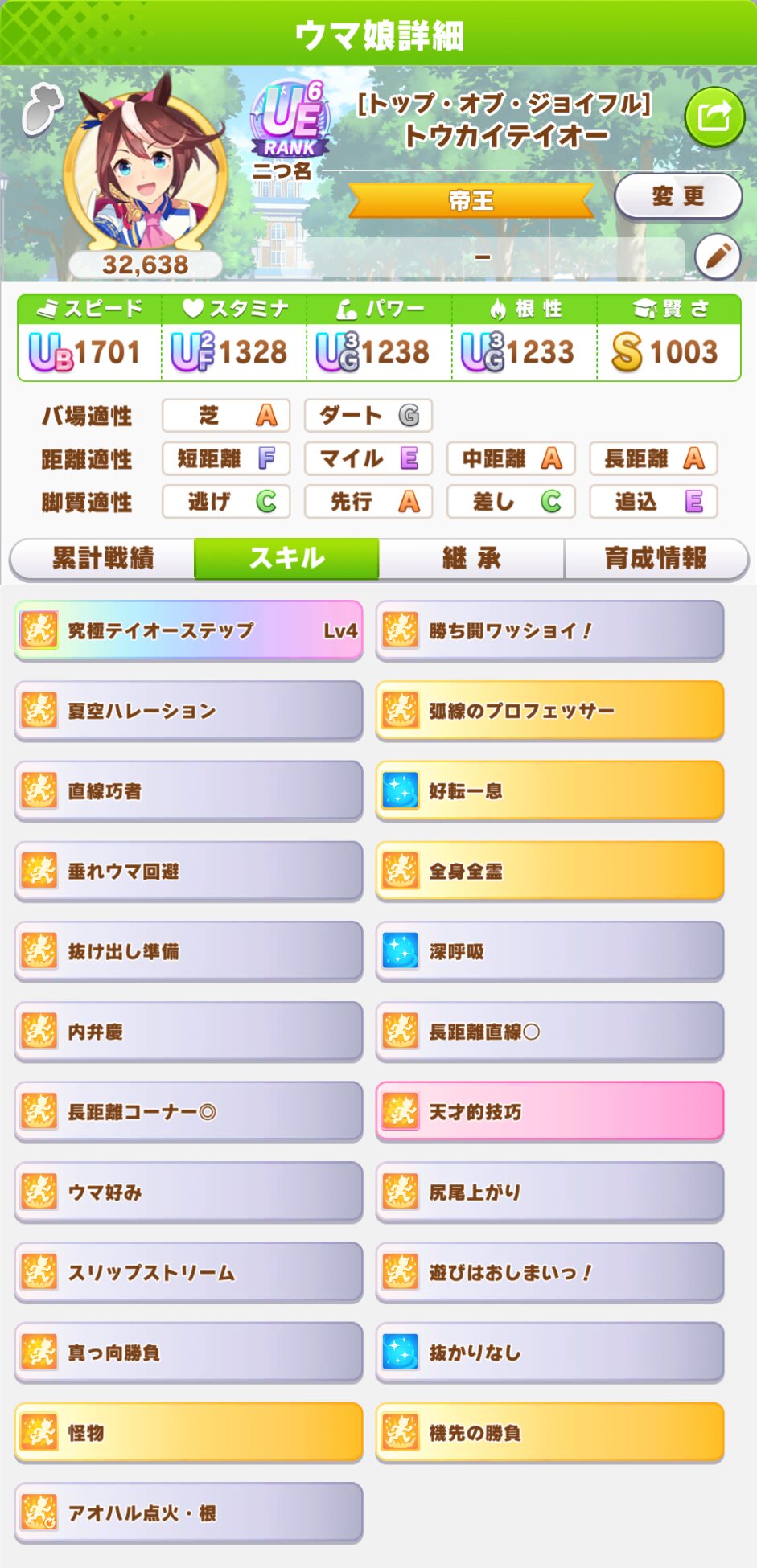Tap the green share icon
Screen dimensions: 757x1568
pyautogui.click(x=714, y=117)
